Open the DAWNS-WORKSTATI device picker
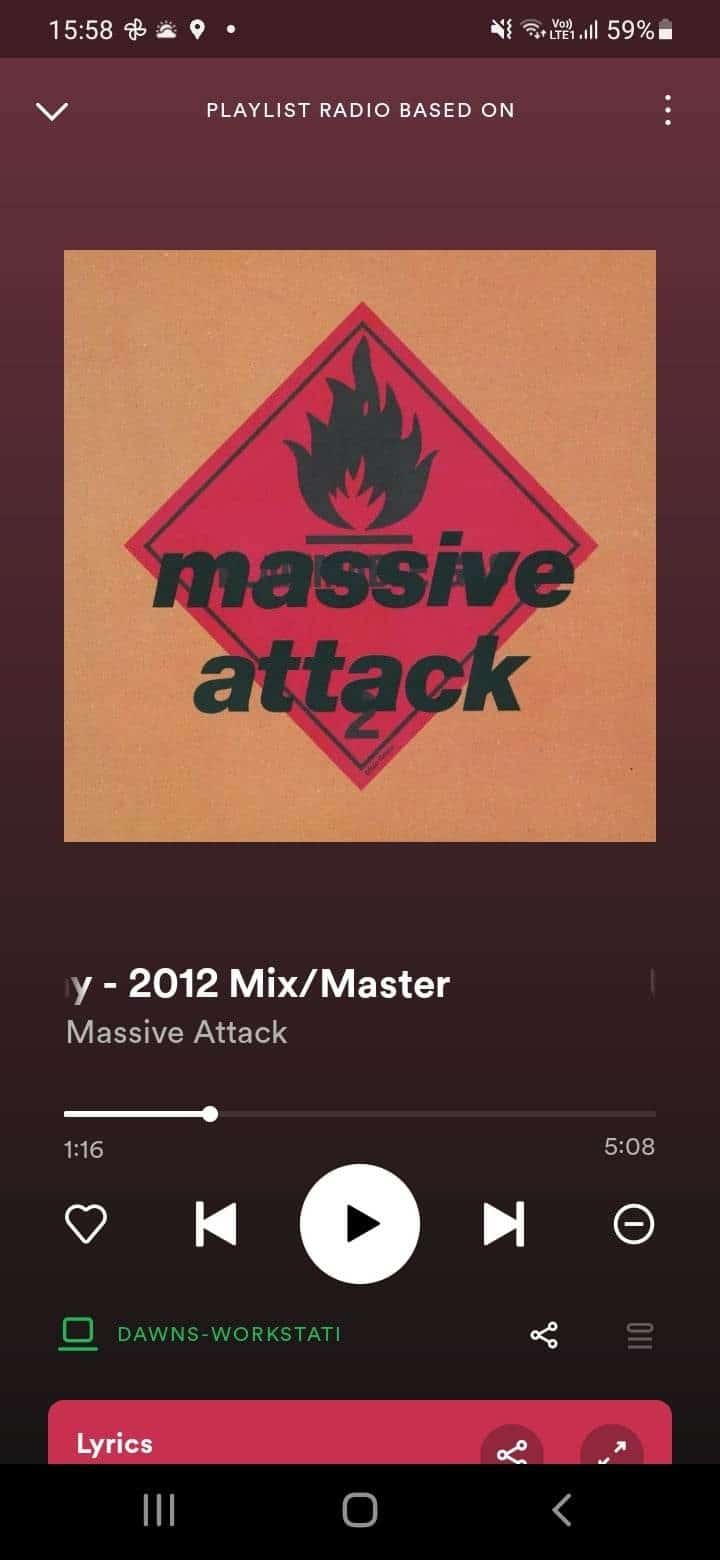 coord(201,1334)
